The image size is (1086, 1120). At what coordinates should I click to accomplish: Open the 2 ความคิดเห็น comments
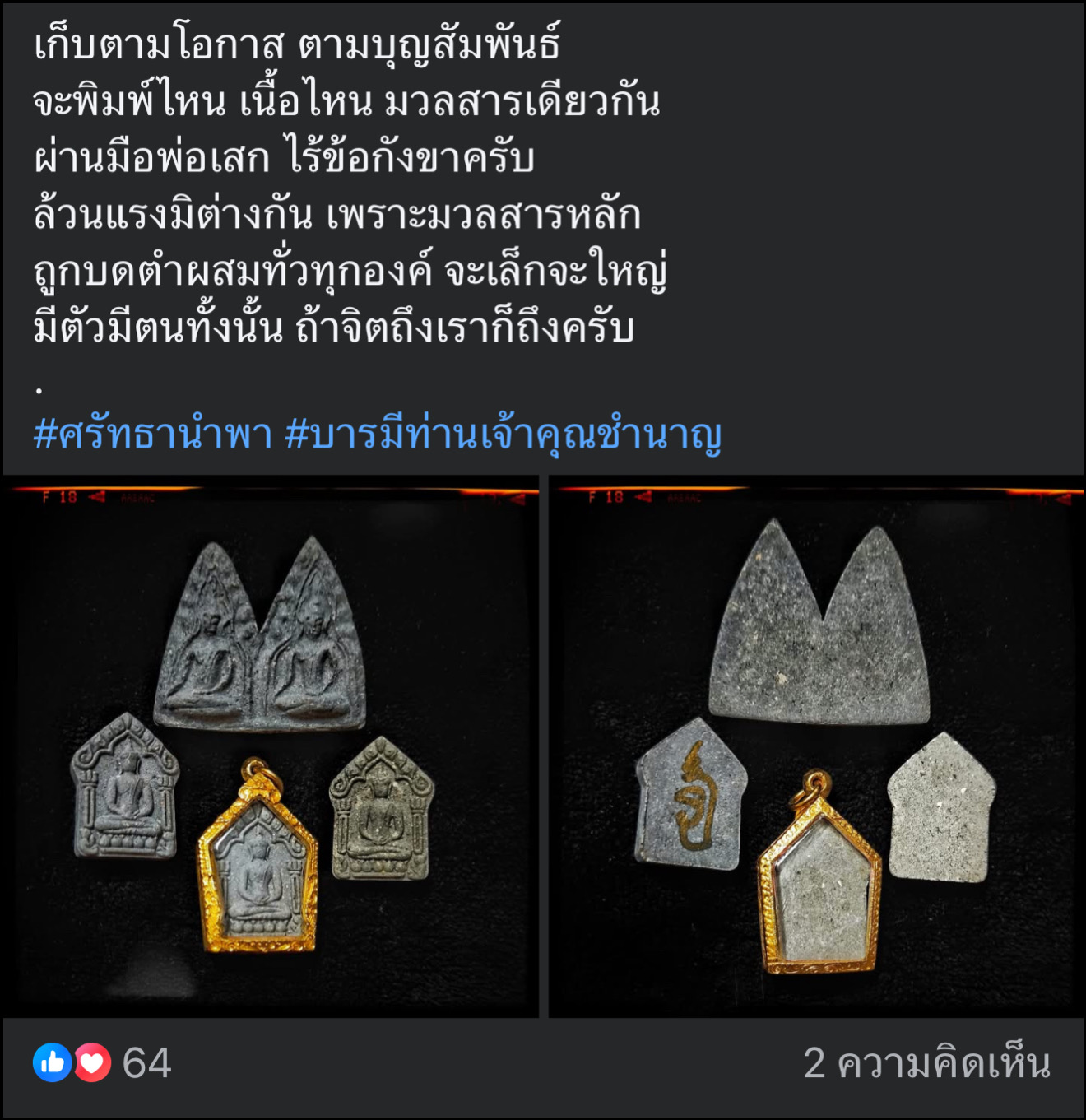click(x=926, y=1062)
